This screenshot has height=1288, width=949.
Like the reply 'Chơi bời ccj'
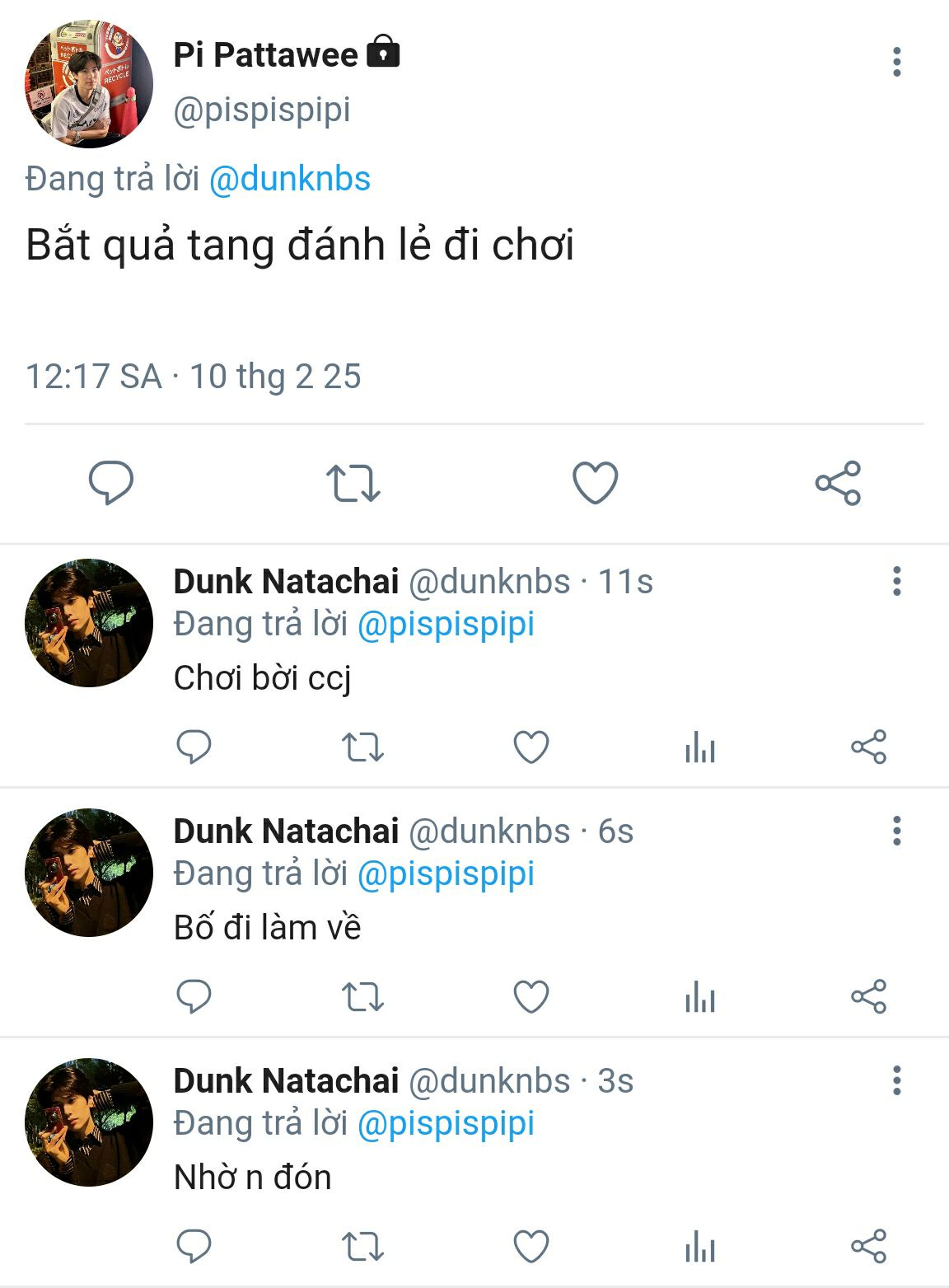[x=531, y=748]
